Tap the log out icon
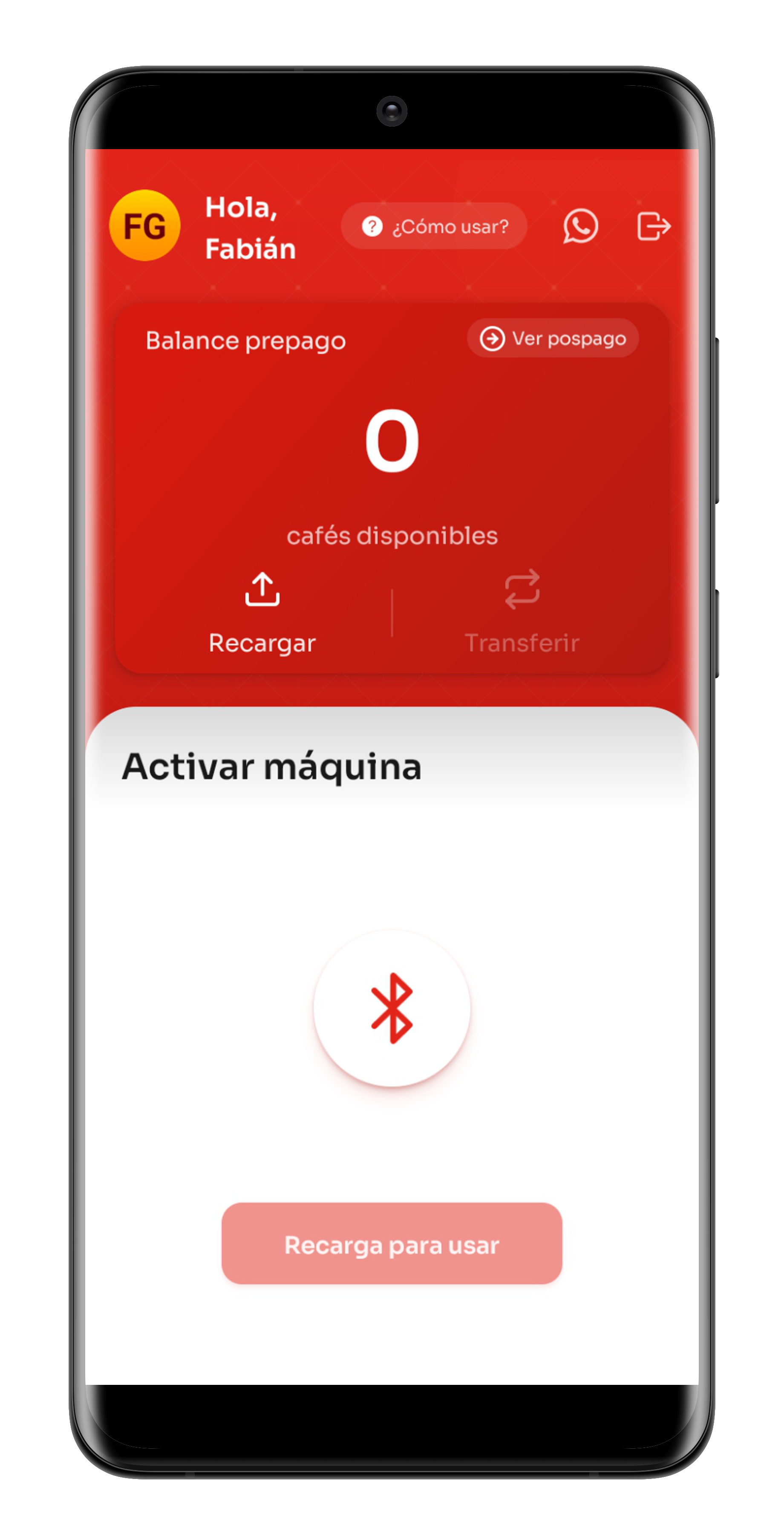This screenshot has height=1534, width=784. [x=654, y=226]
